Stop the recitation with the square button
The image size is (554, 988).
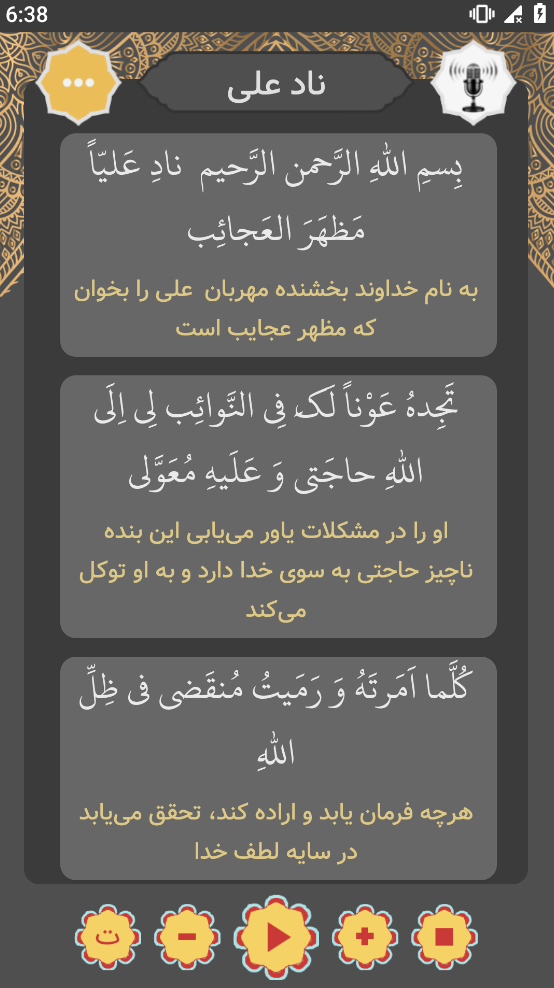[x=444, y=937]
